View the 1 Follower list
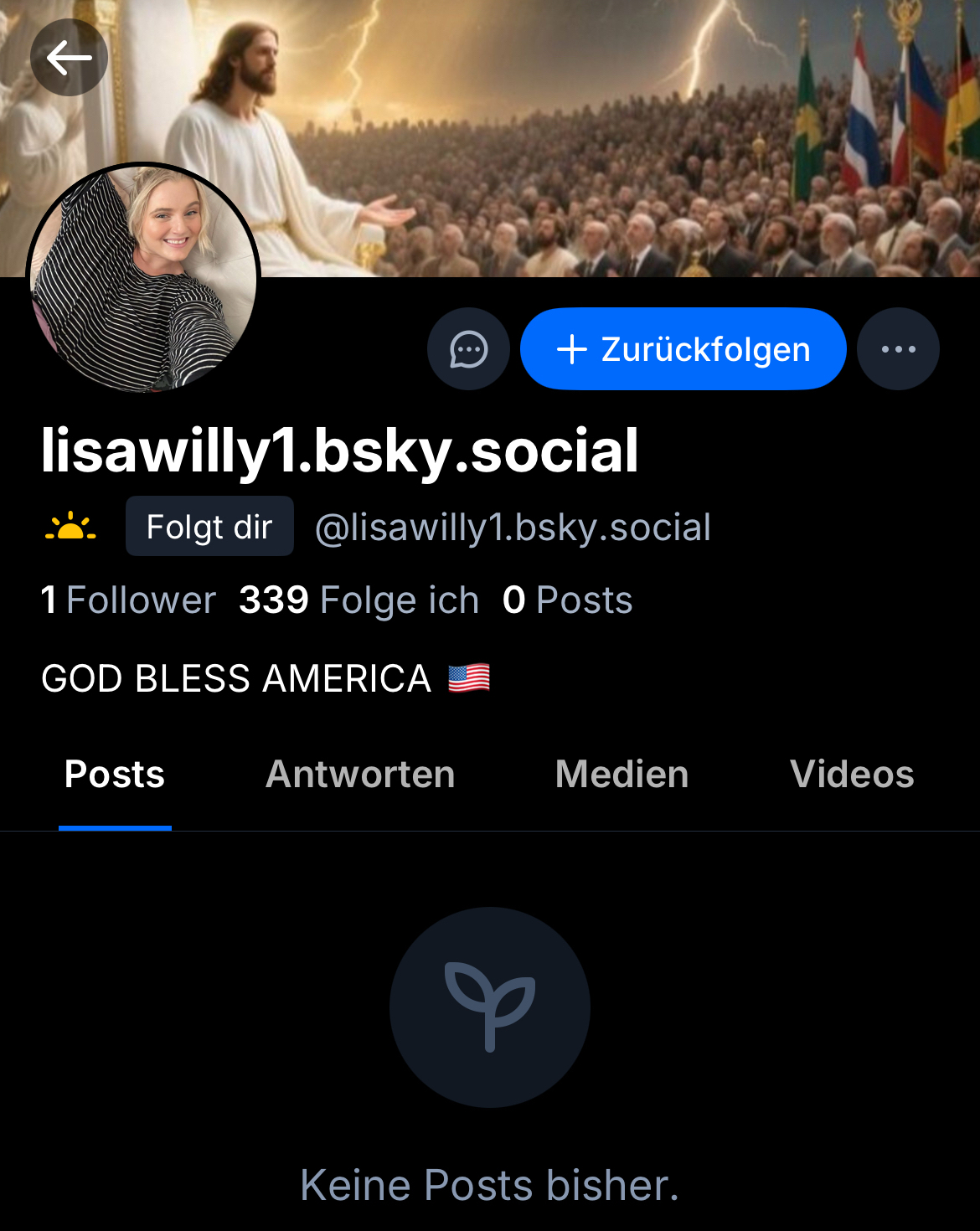 pyautogui.click(x=128, y=600)
